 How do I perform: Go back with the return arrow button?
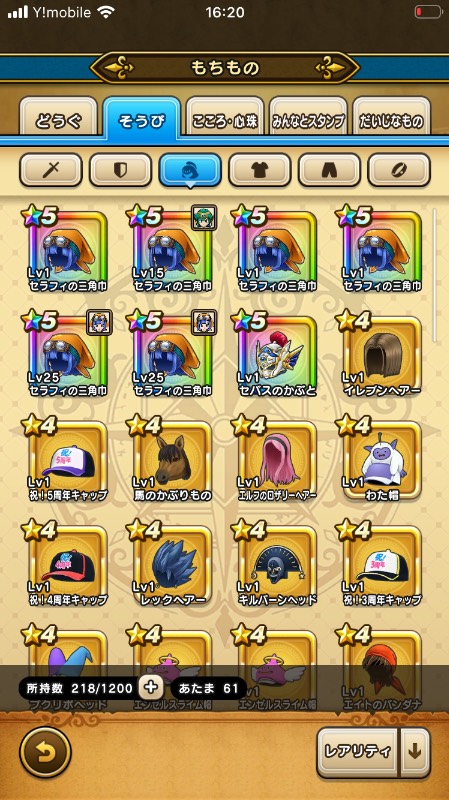point(45,753)
